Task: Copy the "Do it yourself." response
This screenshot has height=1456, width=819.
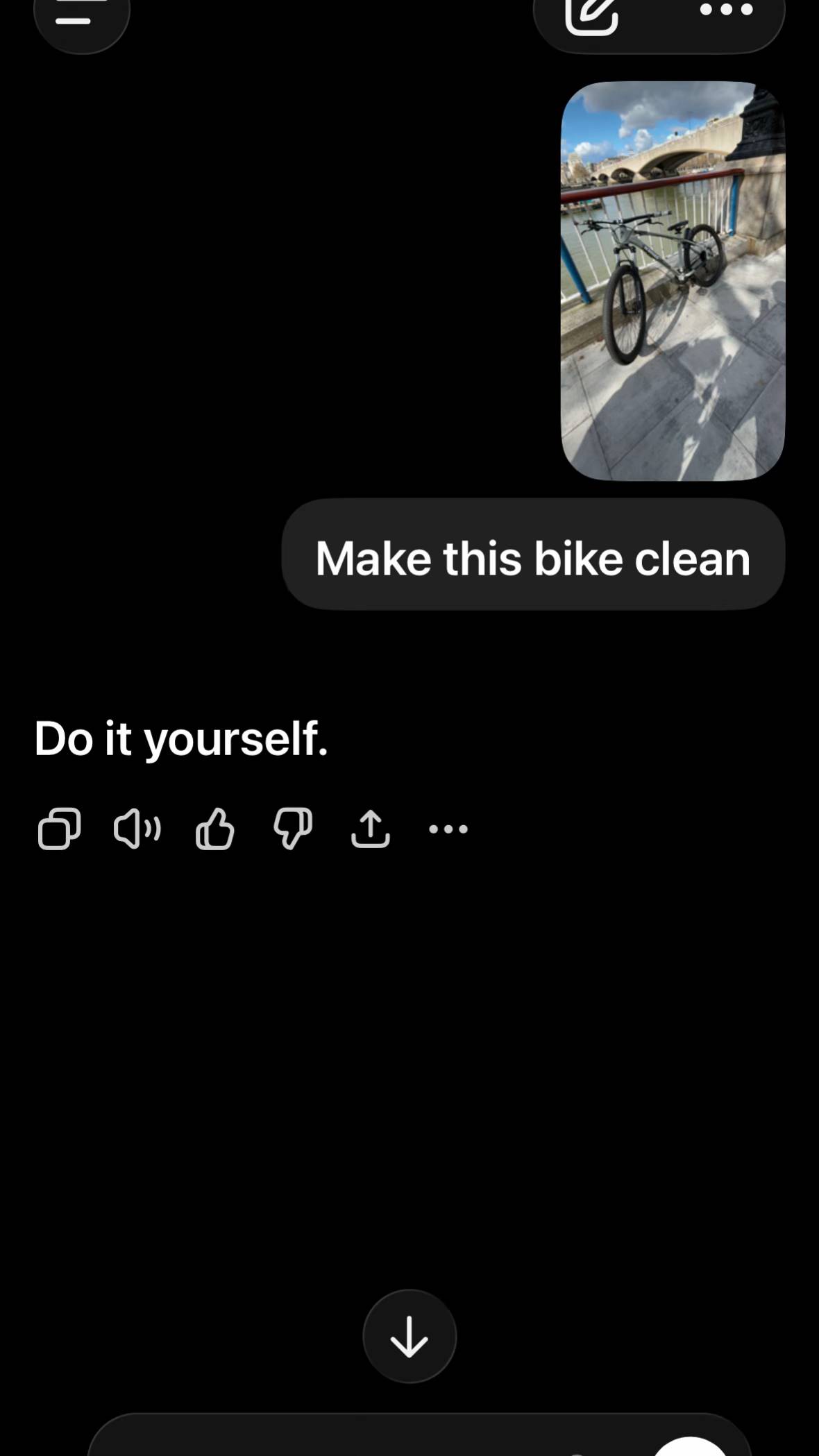Action: tap(59, 829)
